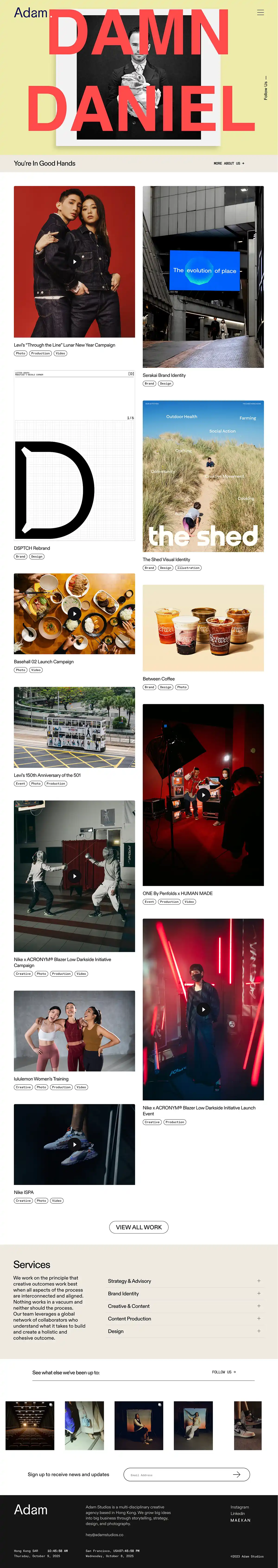278x1568 pixels.
Task: Open the Nike ISPA project
Action: click(x=74, y=1144)
